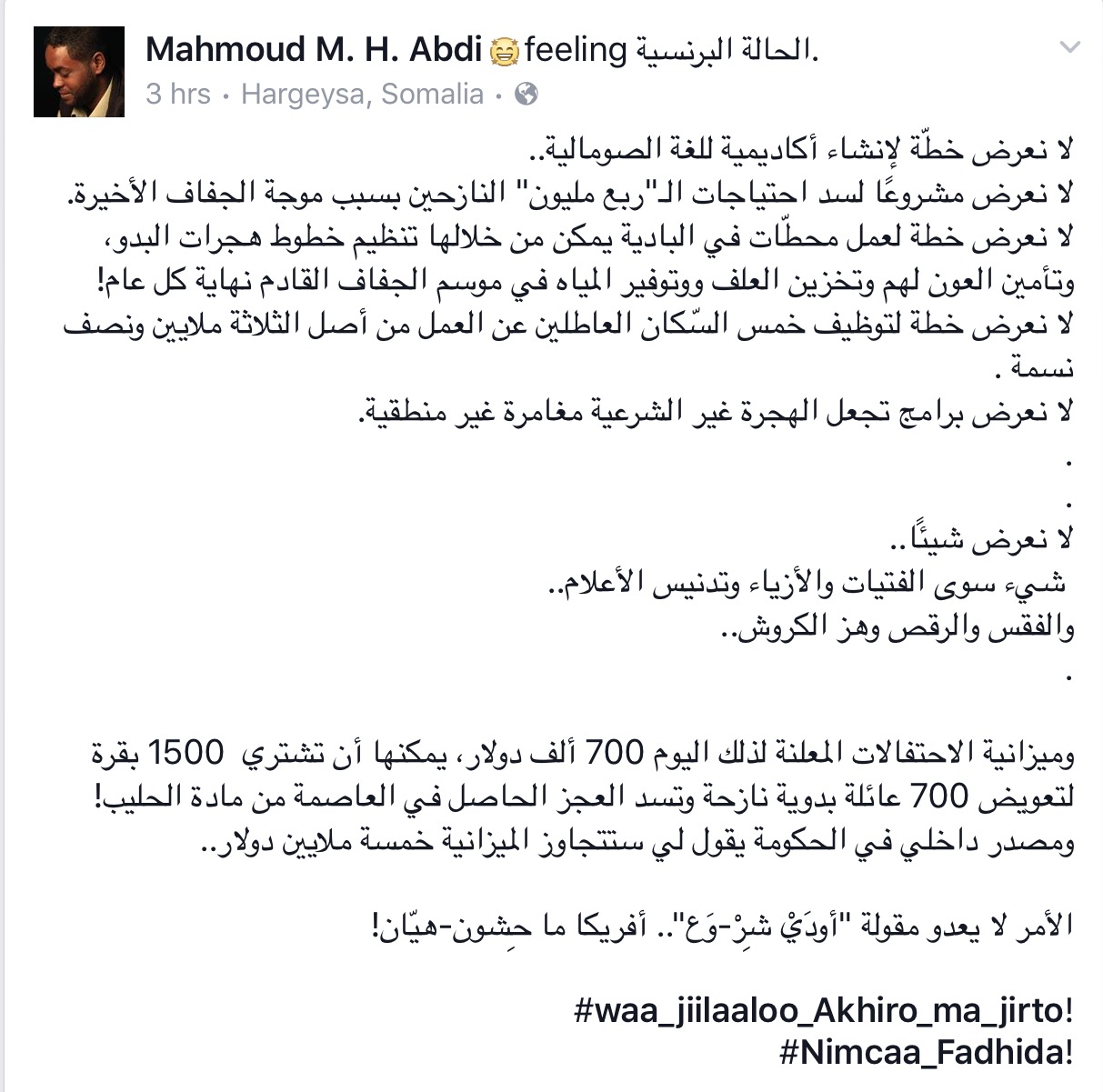Viewport: 1103px width, 1092px height.
Task: Open the 3 hrs post timestamp
Action: (177, 94)
